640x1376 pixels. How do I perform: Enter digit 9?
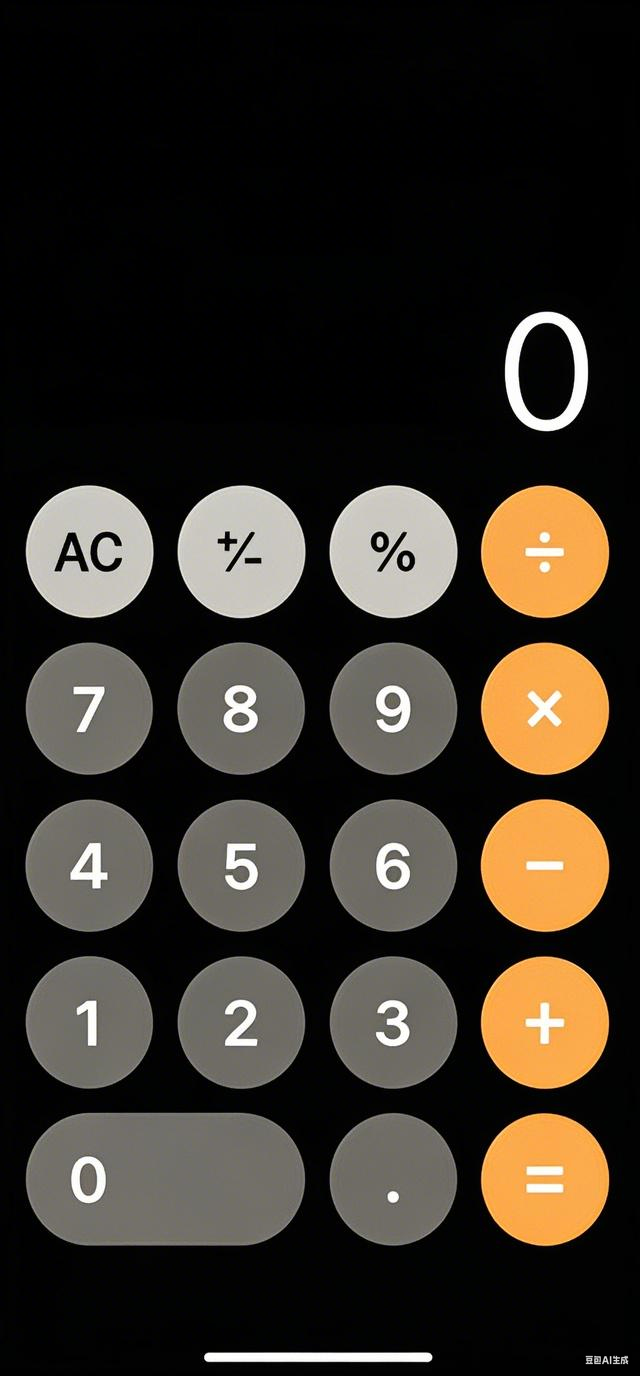point(393,709)
